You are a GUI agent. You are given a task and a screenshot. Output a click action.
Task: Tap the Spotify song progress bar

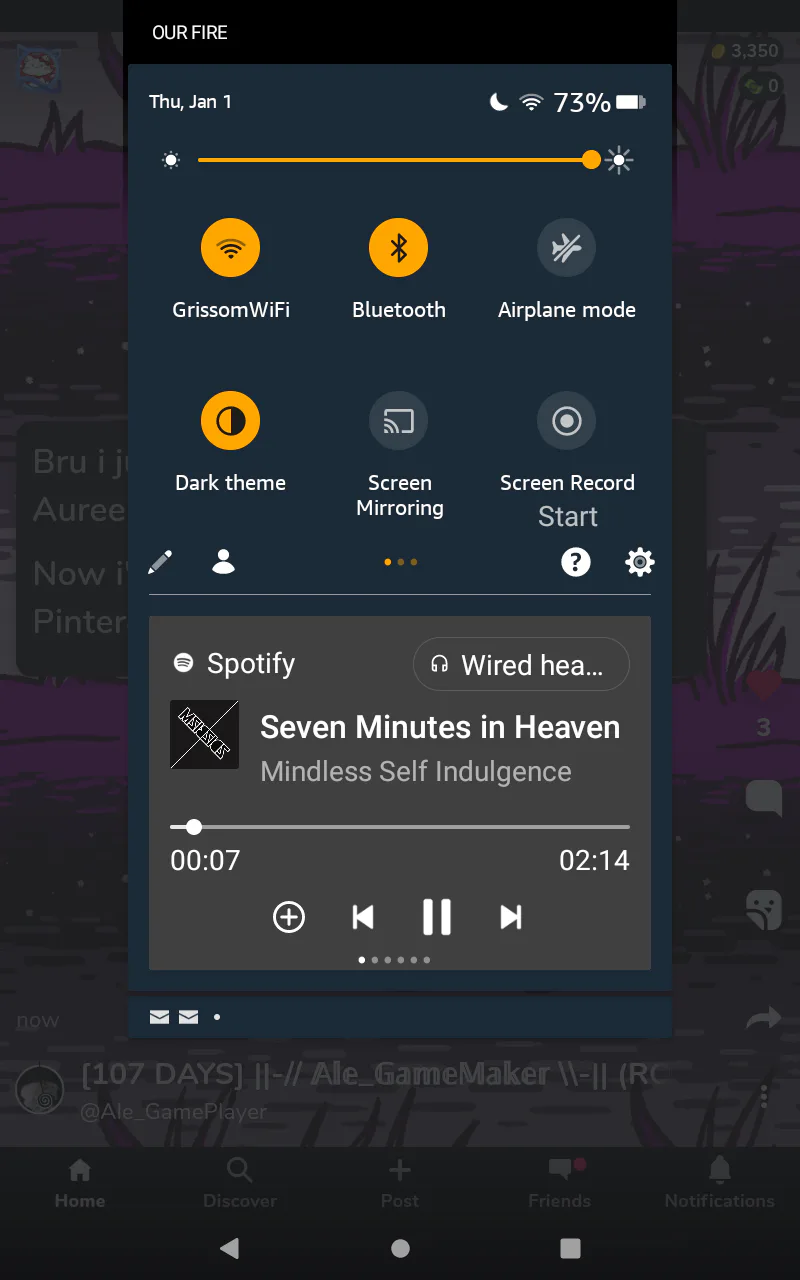[400, 827]
